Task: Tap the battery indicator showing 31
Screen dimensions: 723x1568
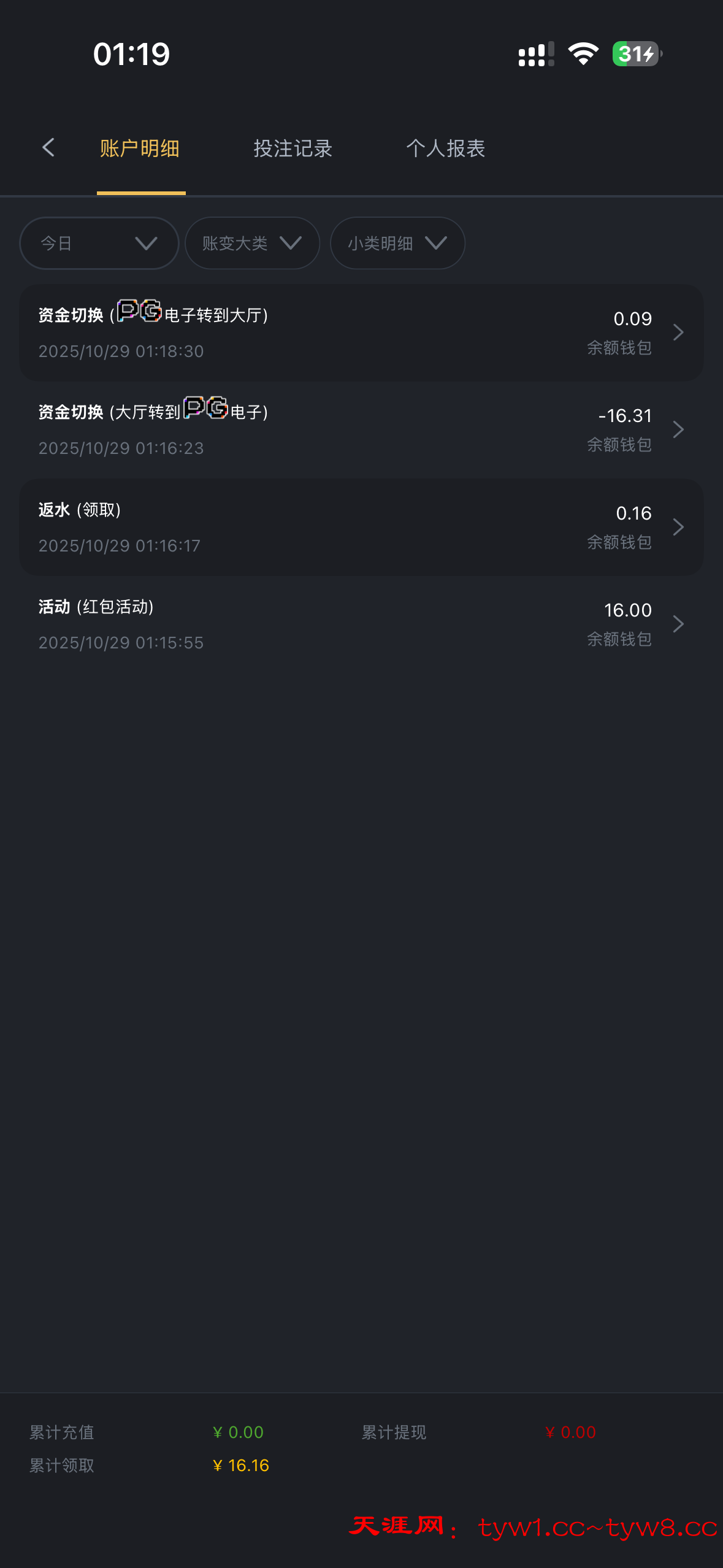Action: click(x=635, y=55)
